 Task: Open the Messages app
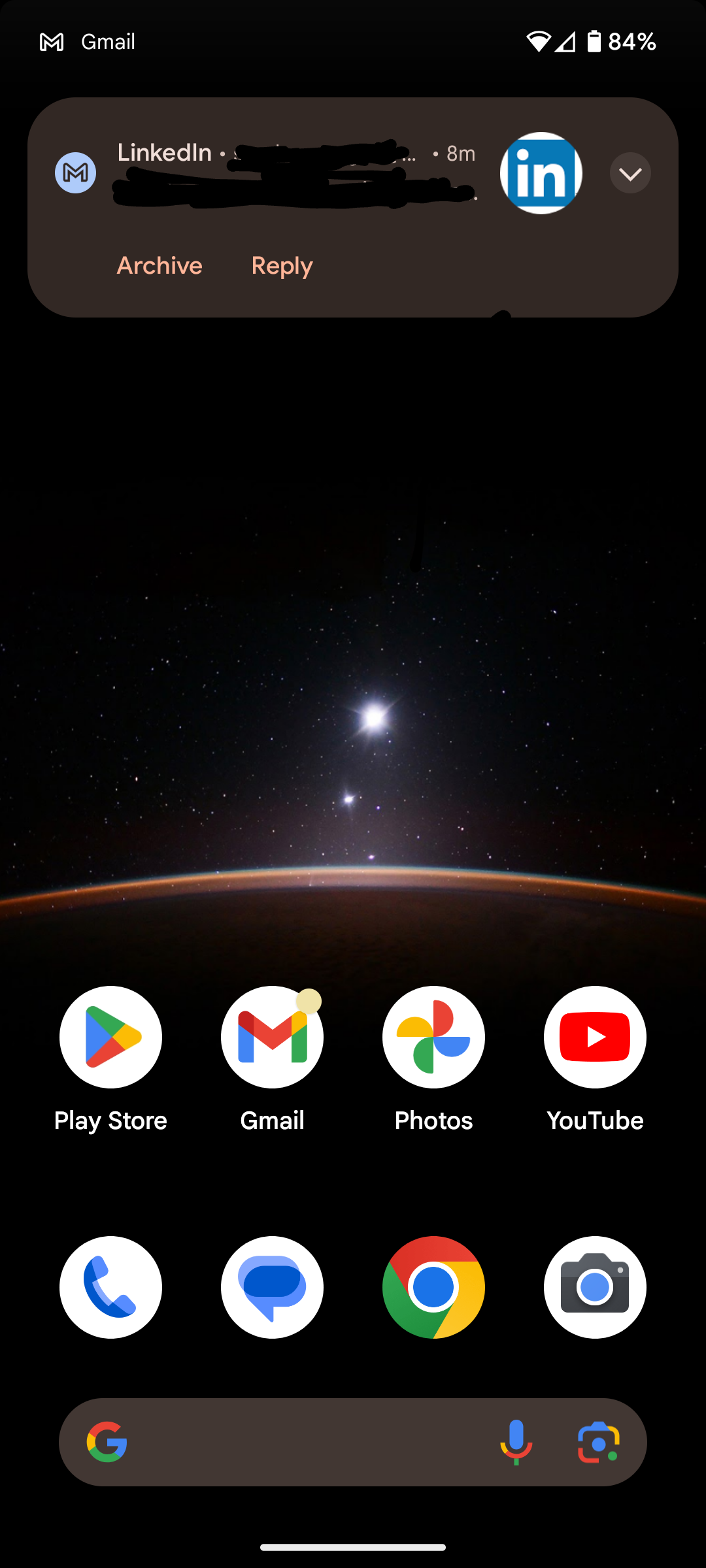(272, 1287)
